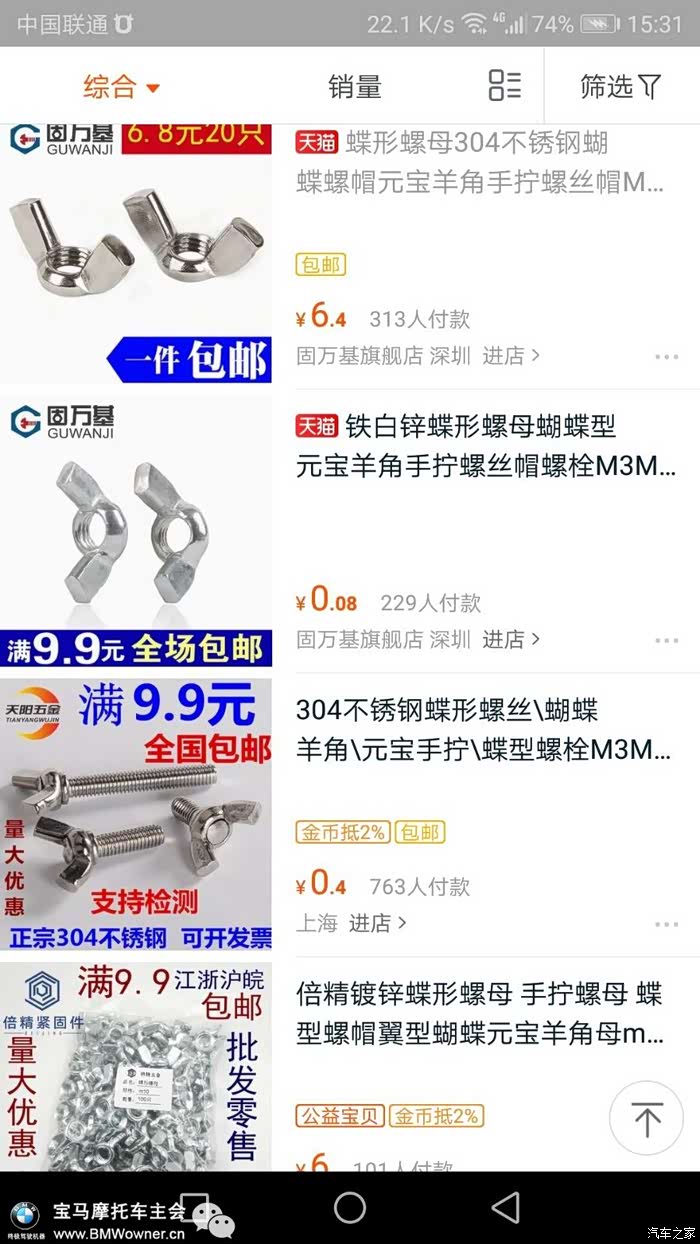Open the 蝶形螺母304不锈钢 product listing

pyautogui.click(x=480, y=163)
